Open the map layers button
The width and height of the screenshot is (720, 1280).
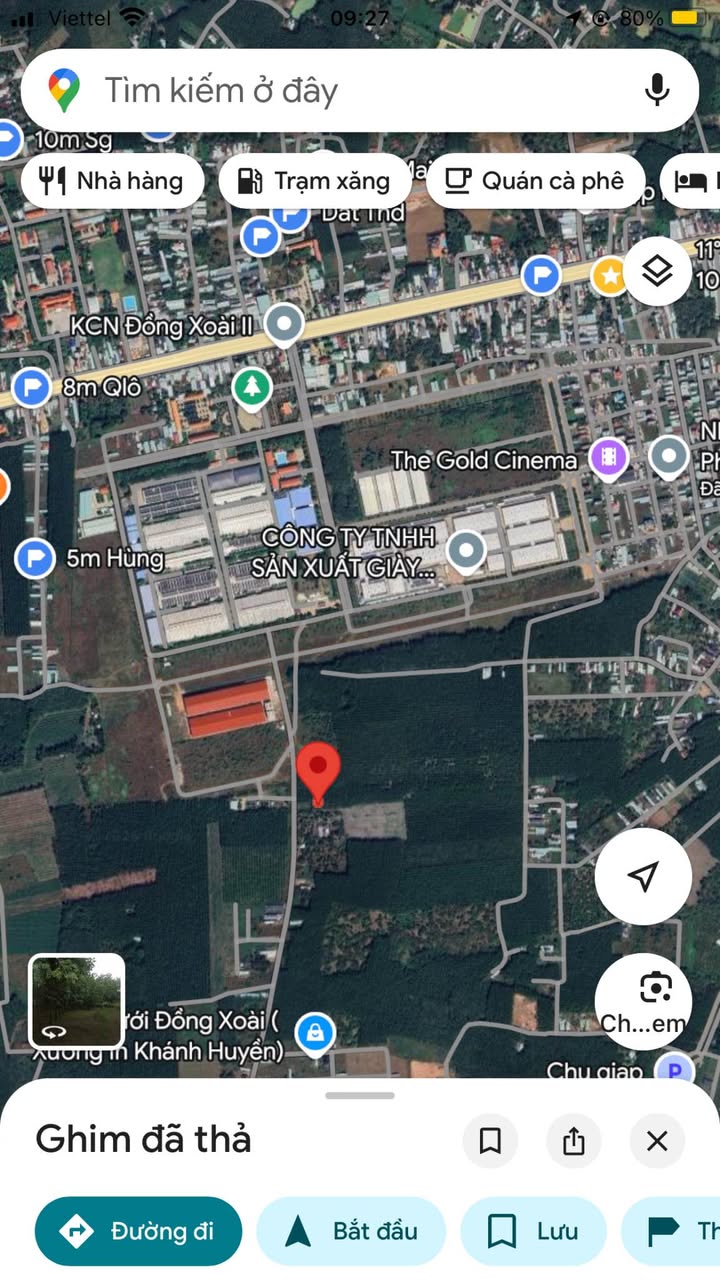(657, 271)
